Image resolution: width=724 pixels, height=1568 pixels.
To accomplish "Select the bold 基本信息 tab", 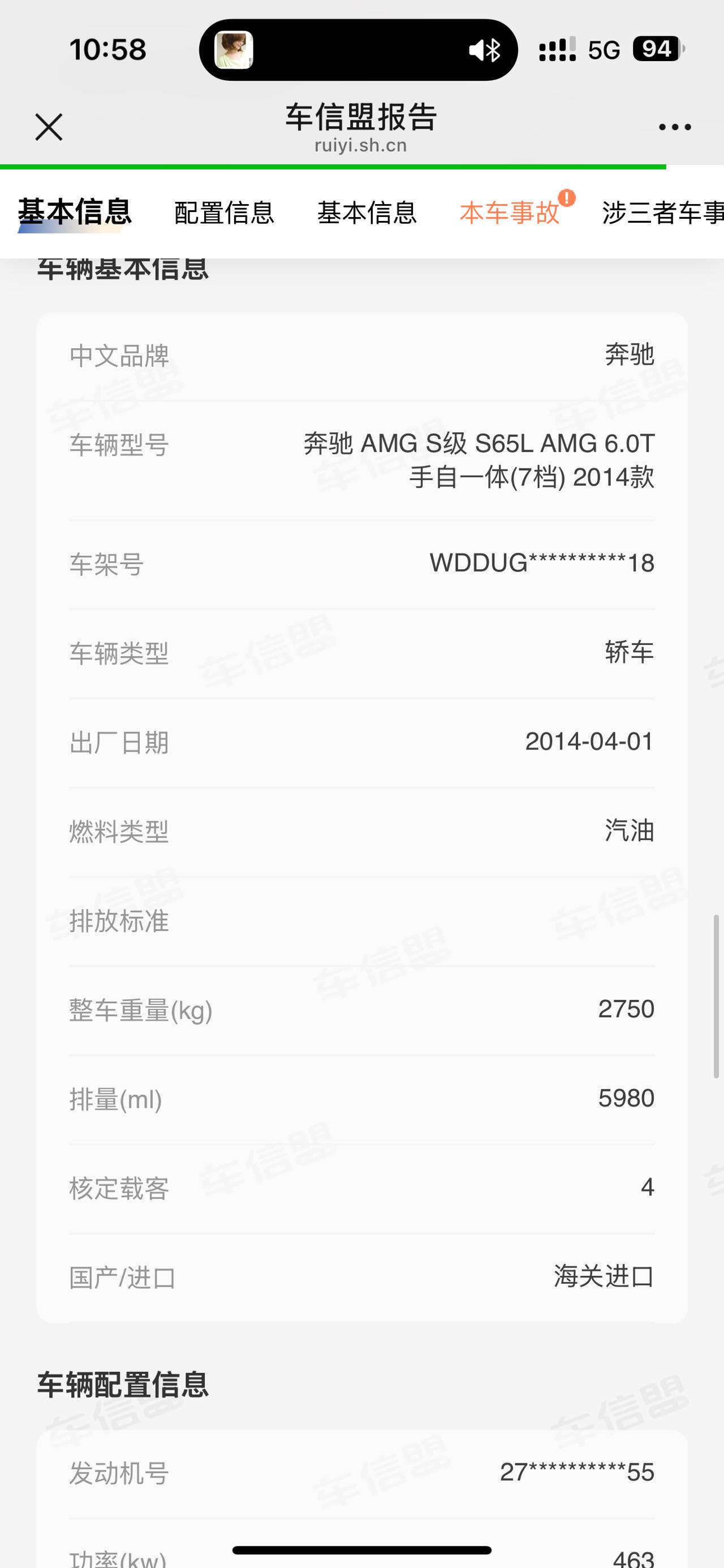I will [75, 212].
